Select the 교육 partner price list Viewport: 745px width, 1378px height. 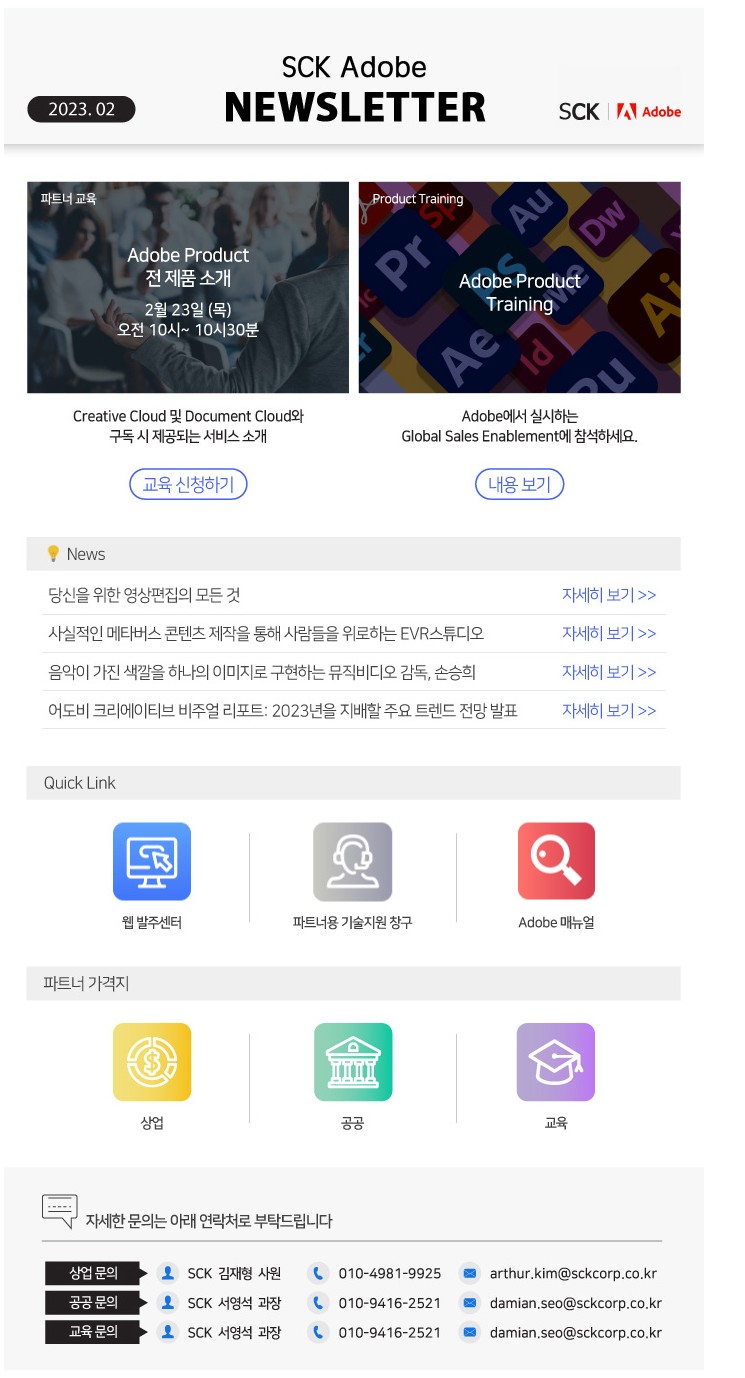pyautogui.click(x=556, y=1063)
